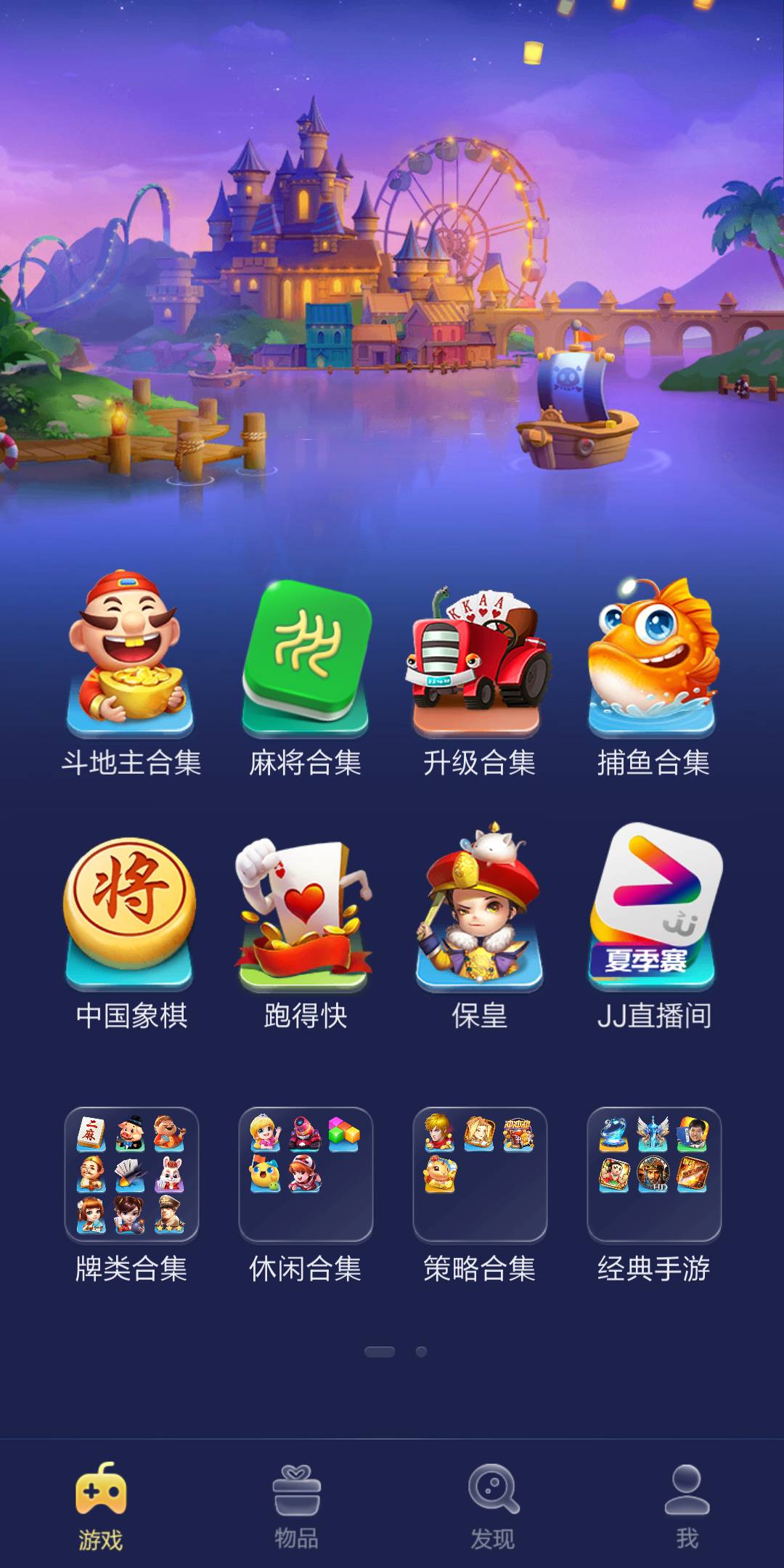Open the 经典手游 classic mobile games folder
The image size is (784, 1568).
[653, 1169]
